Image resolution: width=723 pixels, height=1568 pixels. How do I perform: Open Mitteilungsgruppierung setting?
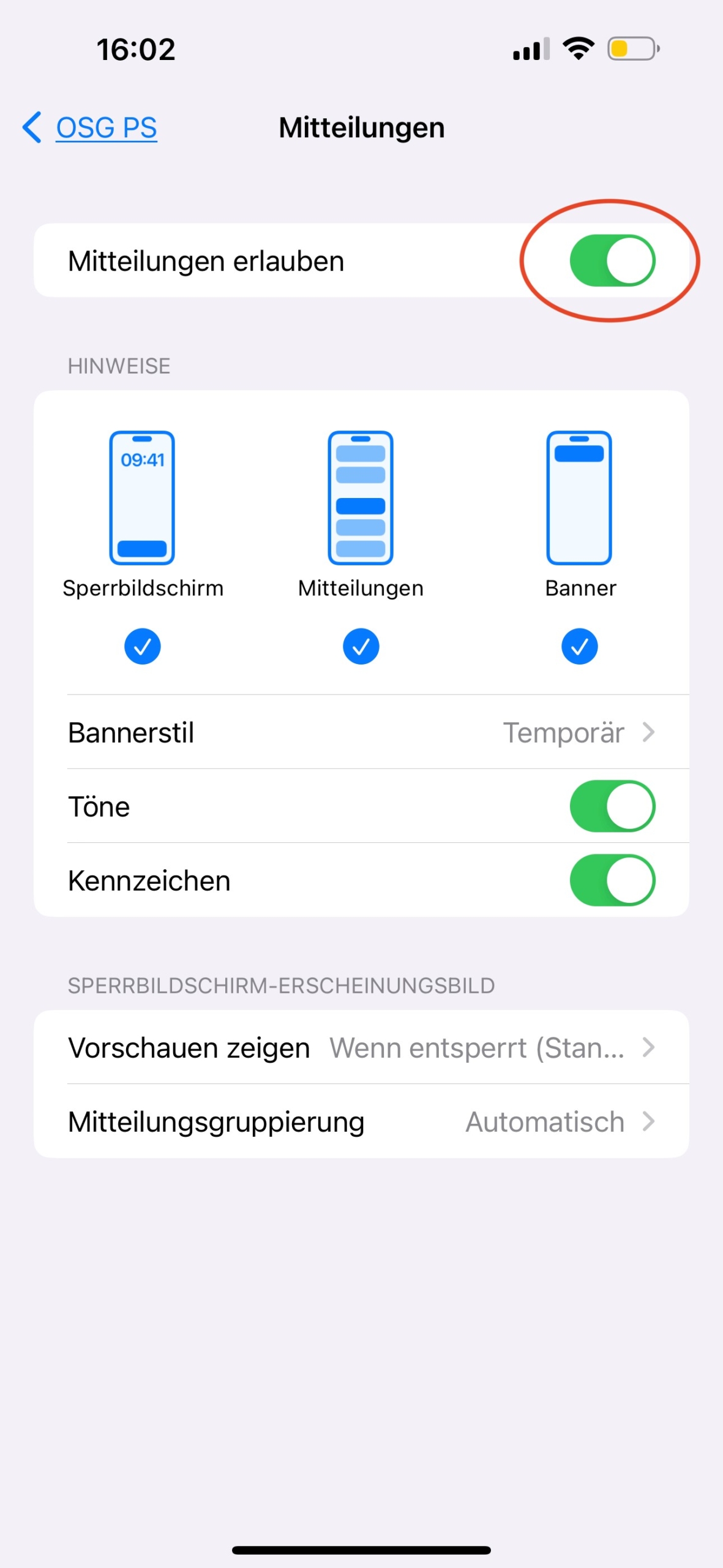(361, 1121)
